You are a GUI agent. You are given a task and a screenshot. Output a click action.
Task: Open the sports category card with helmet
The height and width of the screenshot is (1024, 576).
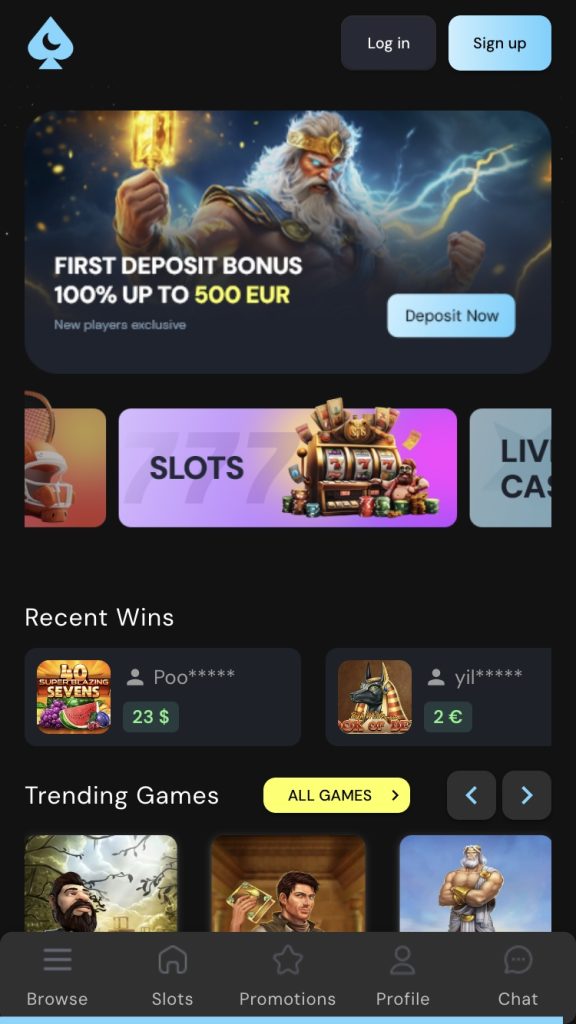tap(65, 468)
